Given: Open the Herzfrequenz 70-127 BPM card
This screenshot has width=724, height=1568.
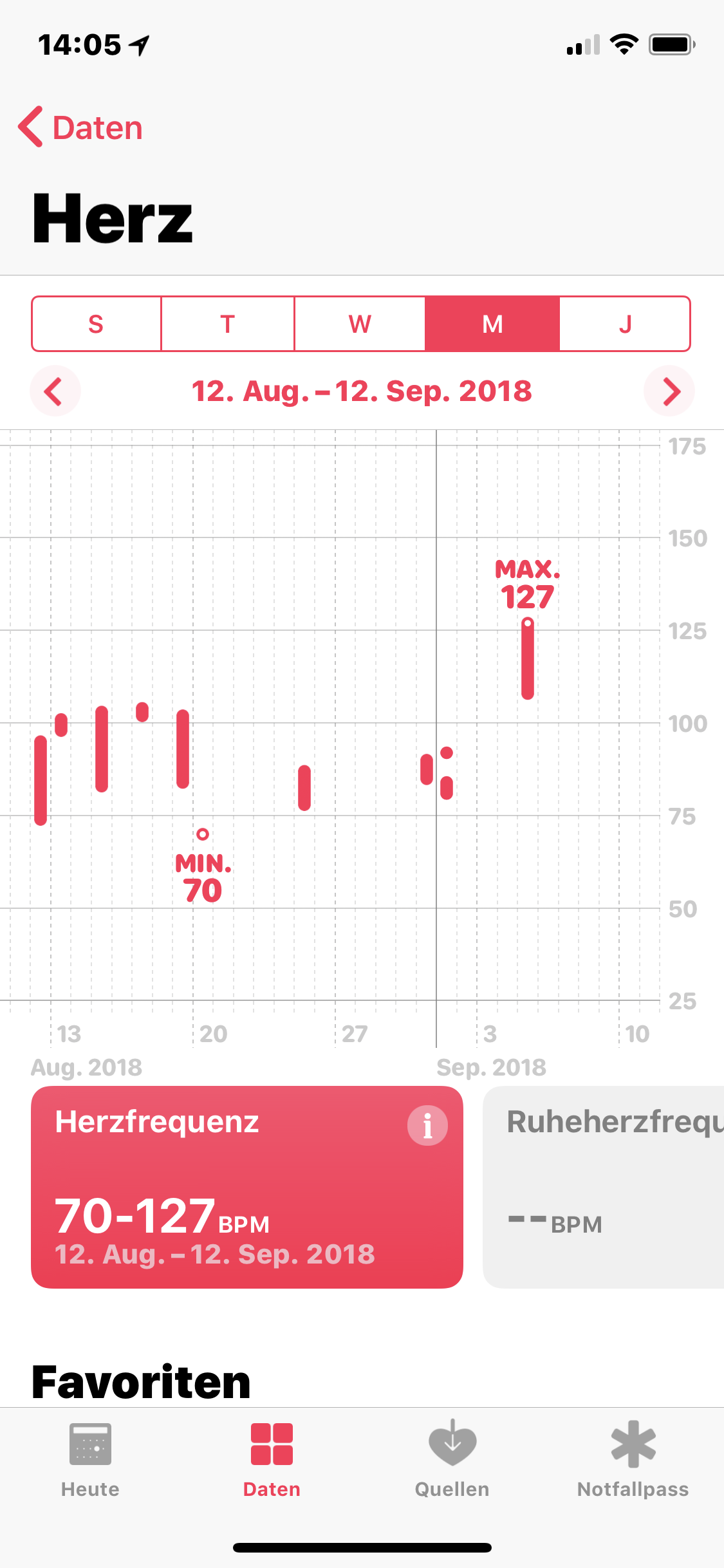Looking at the screenshot, I should 247,1187.
